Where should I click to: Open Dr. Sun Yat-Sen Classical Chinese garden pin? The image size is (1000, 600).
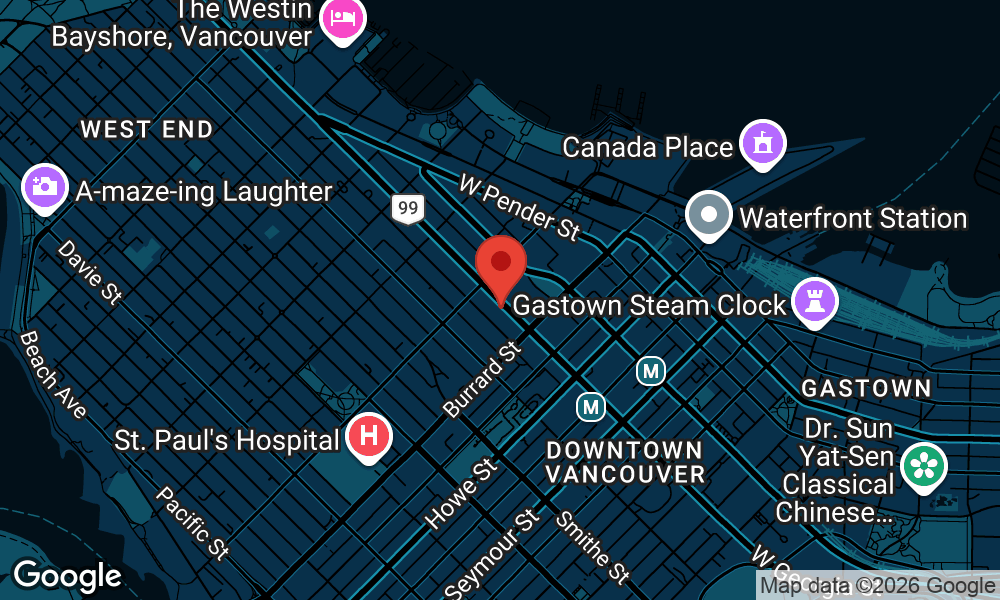click(x=924, y=468)
